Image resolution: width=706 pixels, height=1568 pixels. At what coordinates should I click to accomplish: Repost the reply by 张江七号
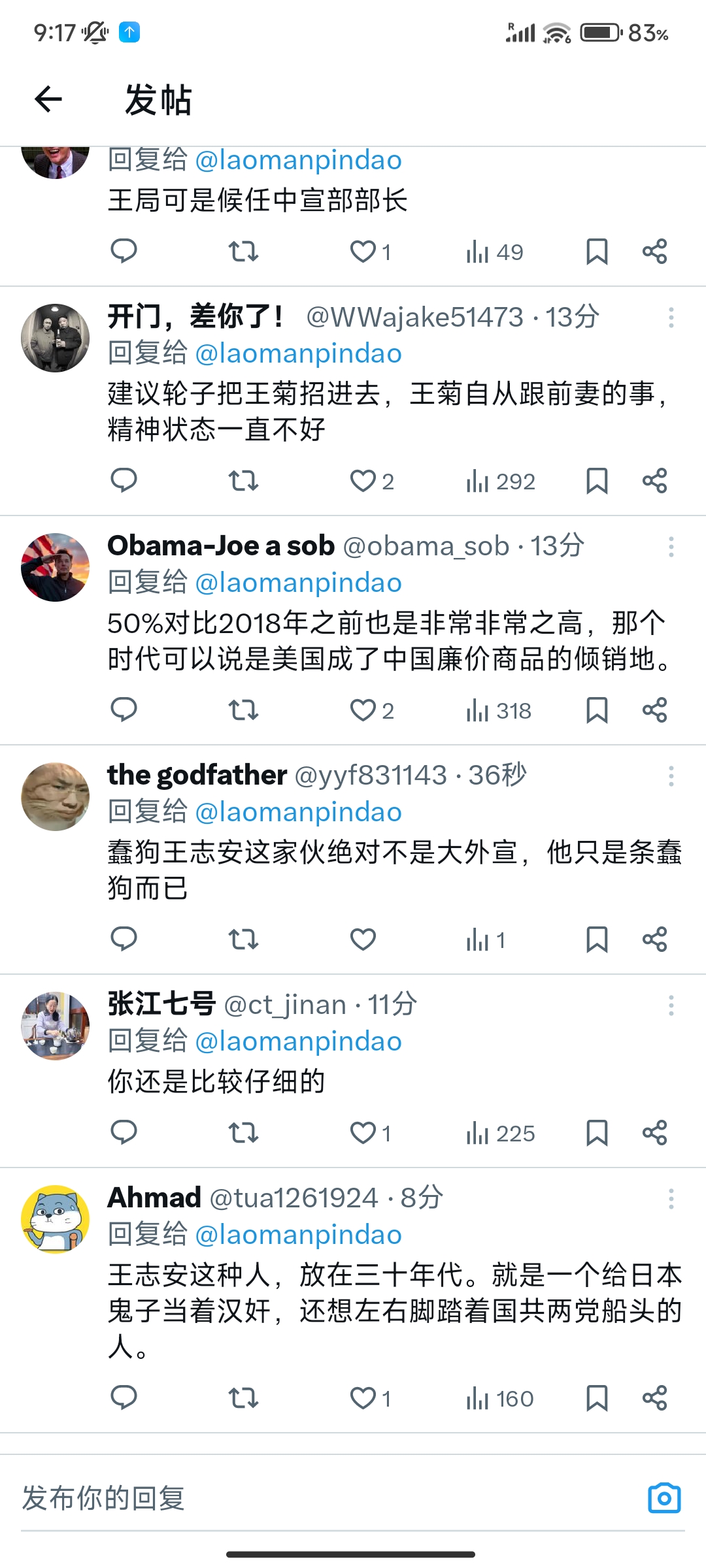click(243, 1133)
